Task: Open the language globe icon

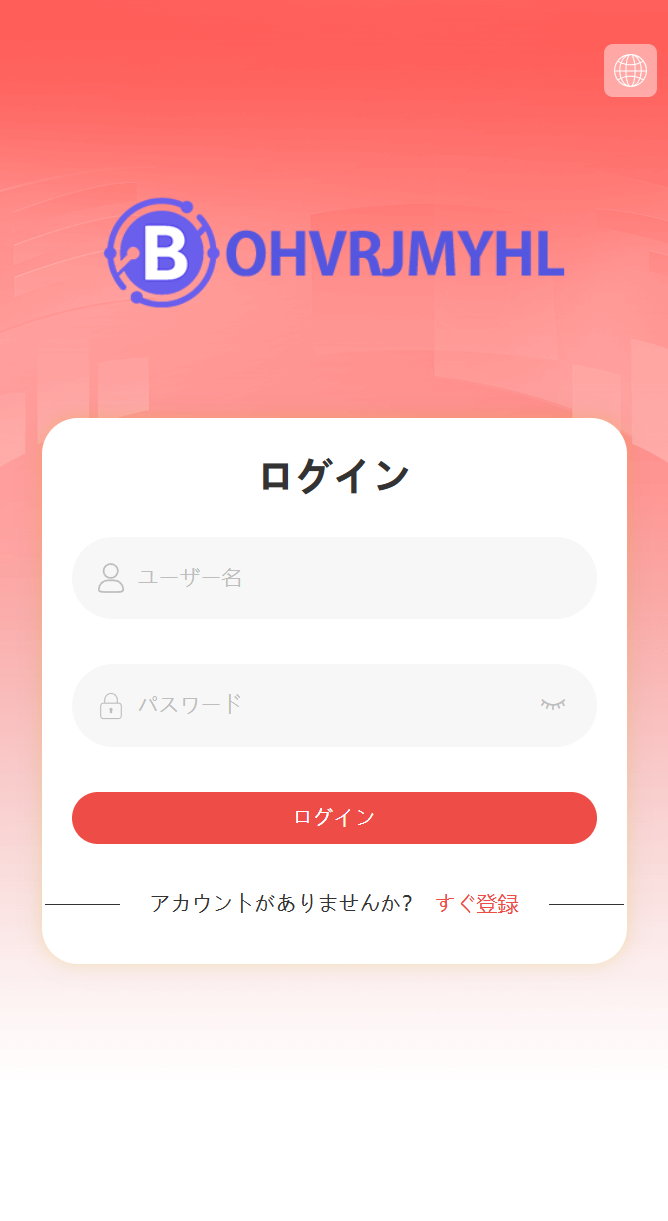Action: [630, 70]
